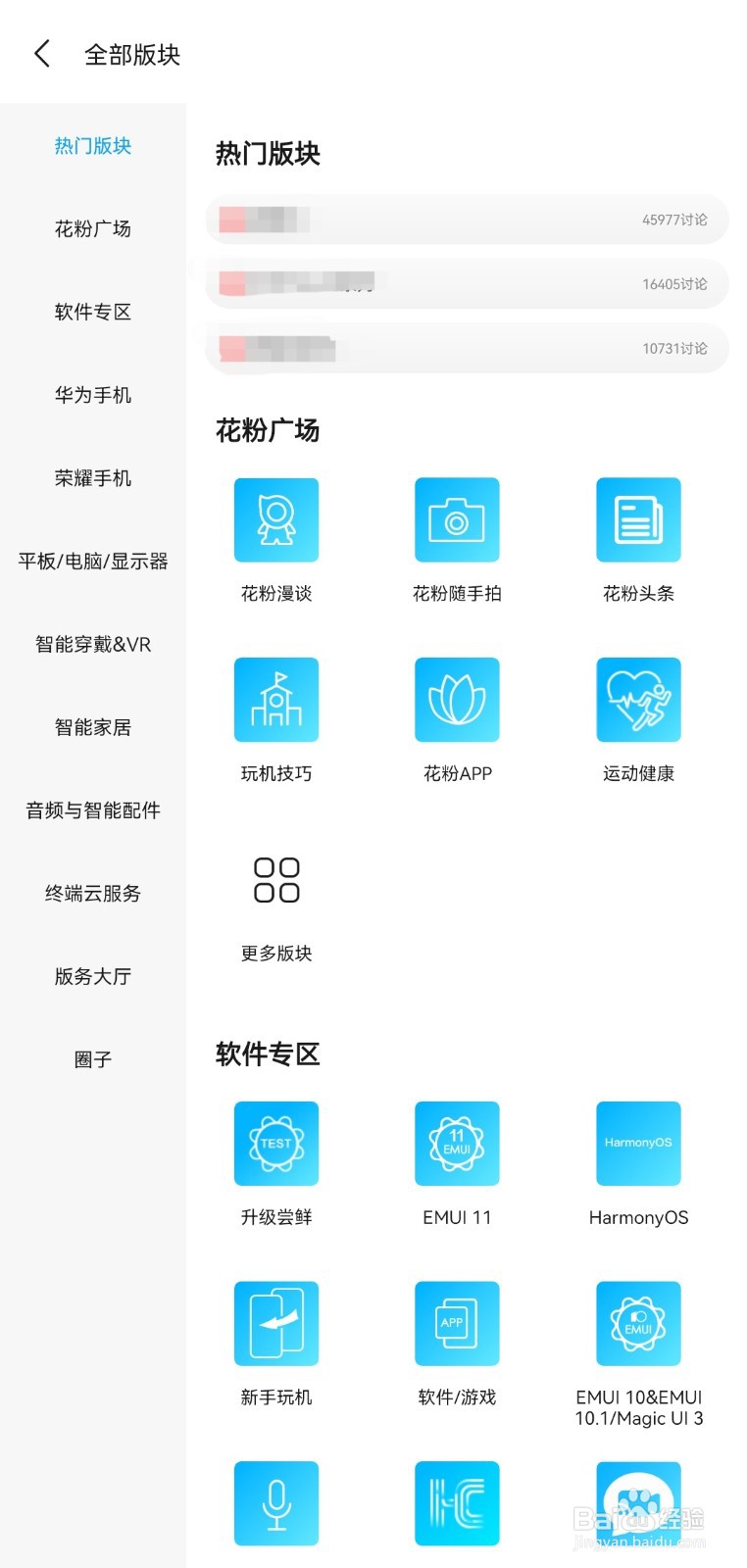Open 更多版块 grid icon
This screenshot has height=1568, width=747.
[x=275, y=879]
